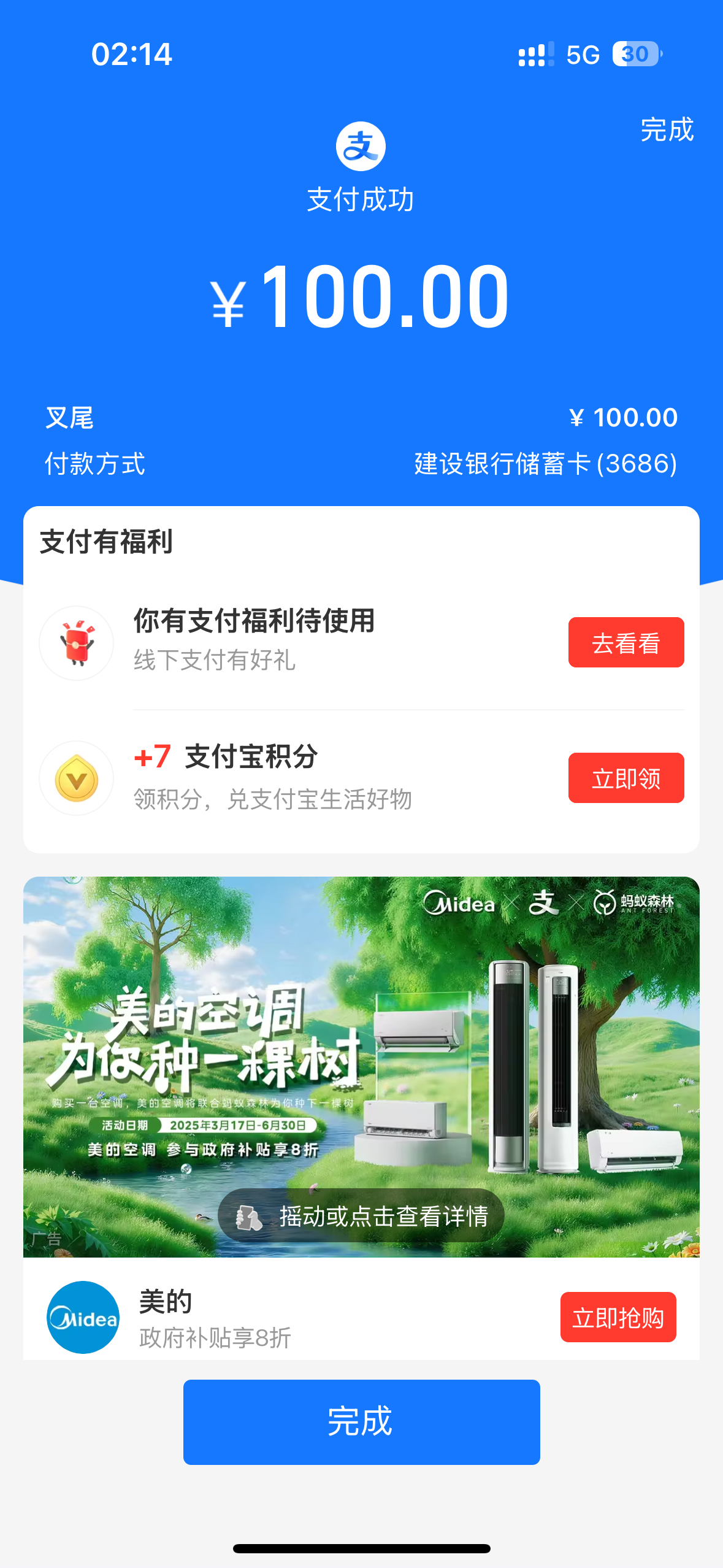This screenshot has width=723, height=1568.
Task: Claim Alipay points with 立即领
Action: point(625,778)
